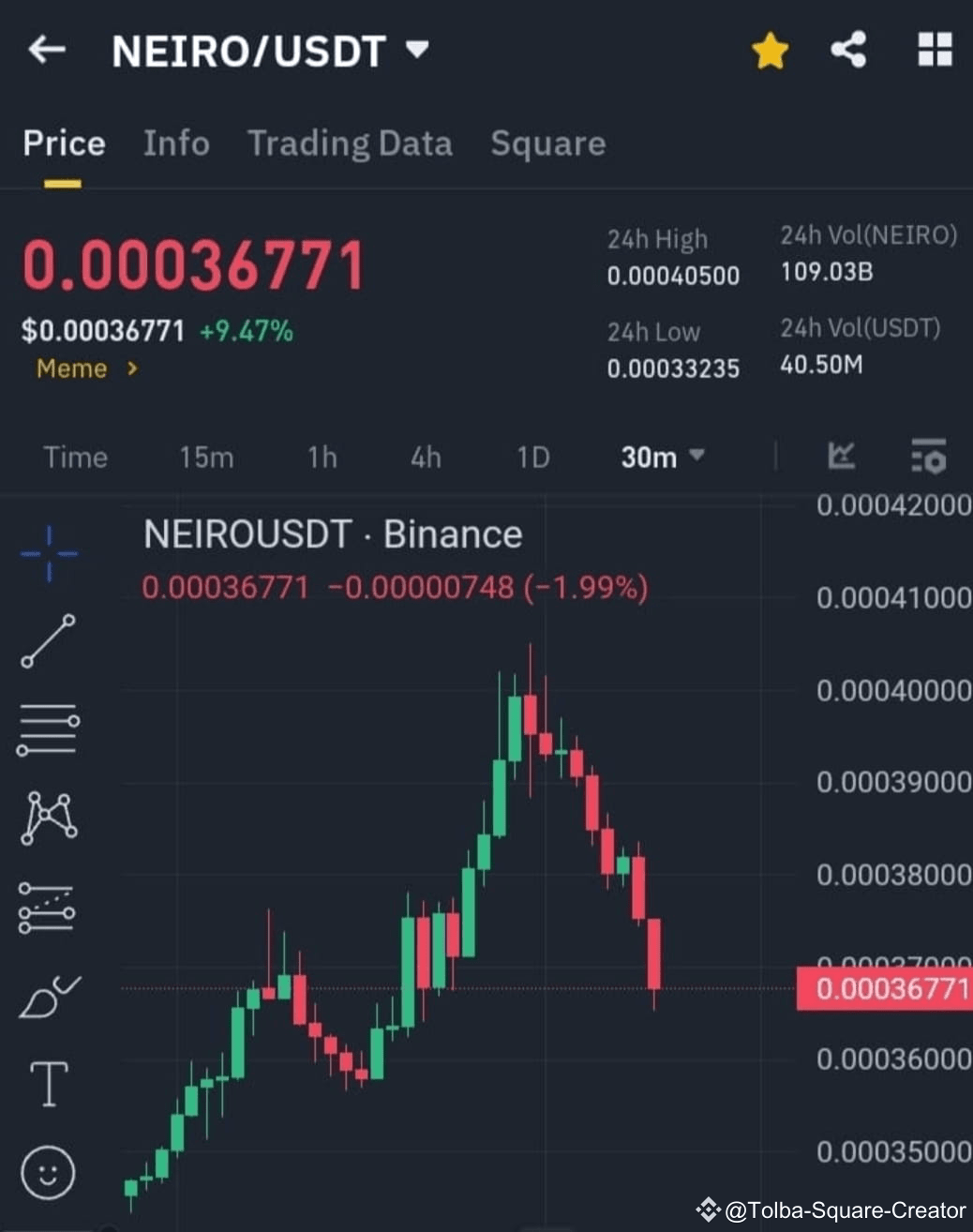Viewport: 973px width, 1232px height.
Task: Open the NEIRO/USDT pair selector dropdown
Action: [x=416, y=51]
